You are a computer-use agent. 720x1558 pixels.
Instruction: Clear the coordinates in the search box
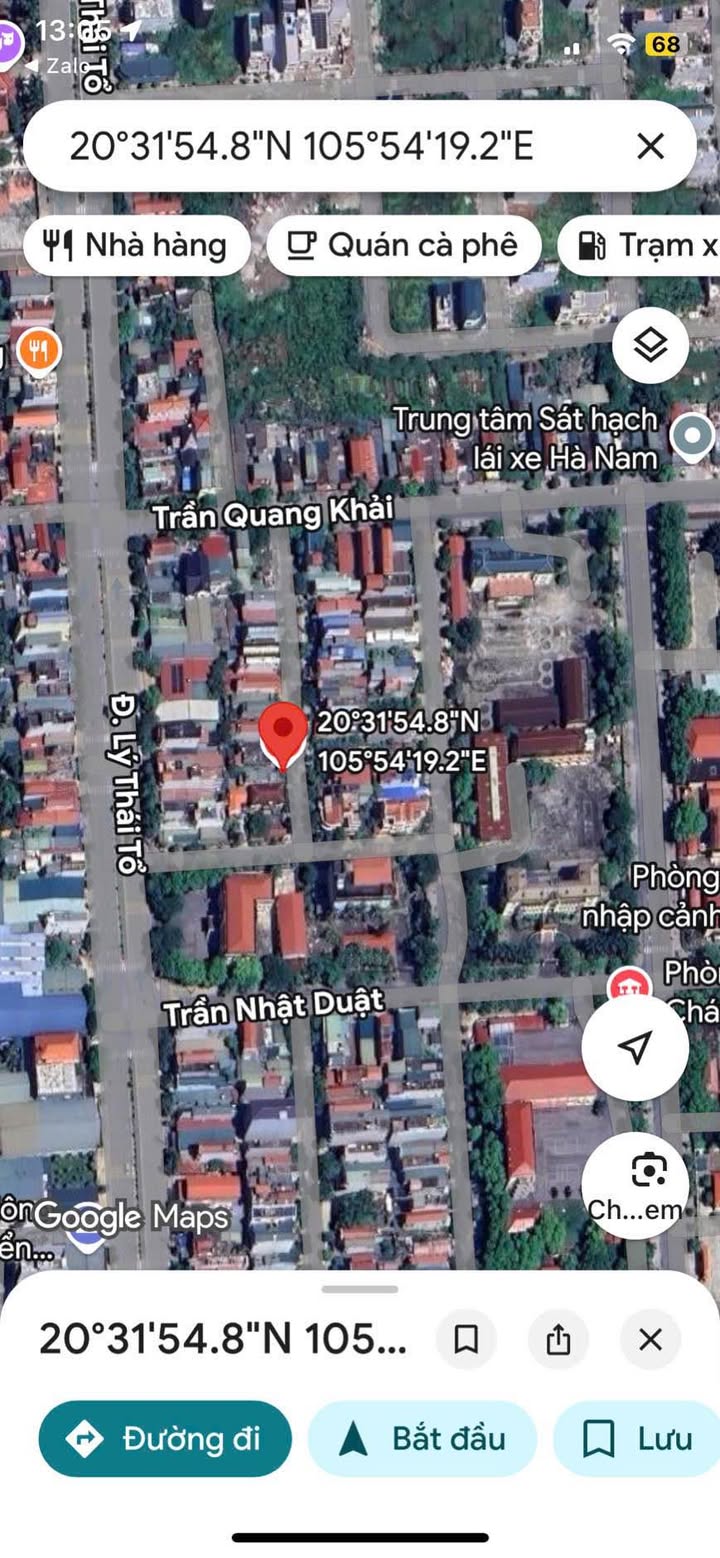pos(650,147)
